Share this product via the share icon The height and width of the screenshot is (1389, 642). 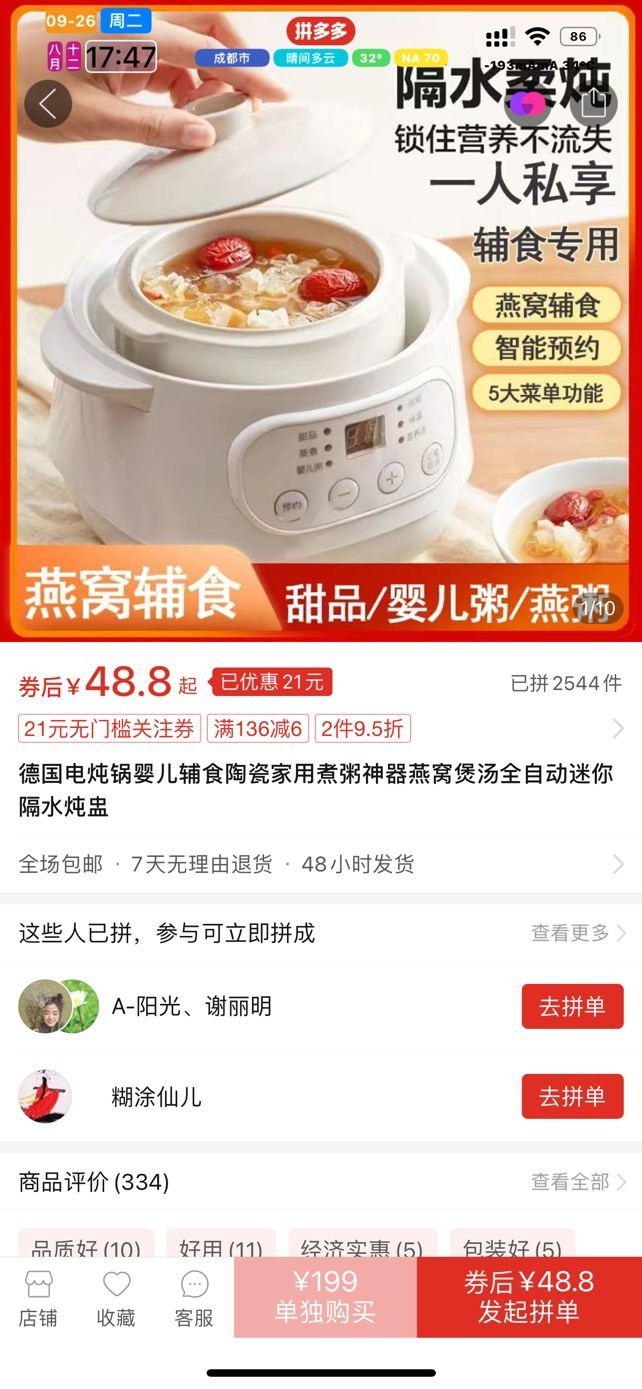pyautogui.click(x=594, y=103)
